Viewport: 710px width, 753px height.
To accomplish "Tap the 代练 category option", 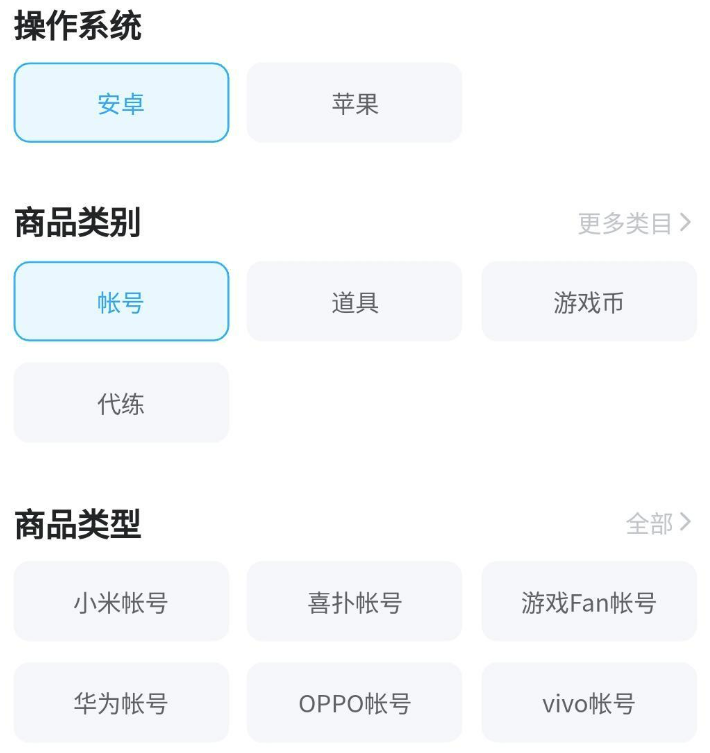I will [x=121, y=403].
